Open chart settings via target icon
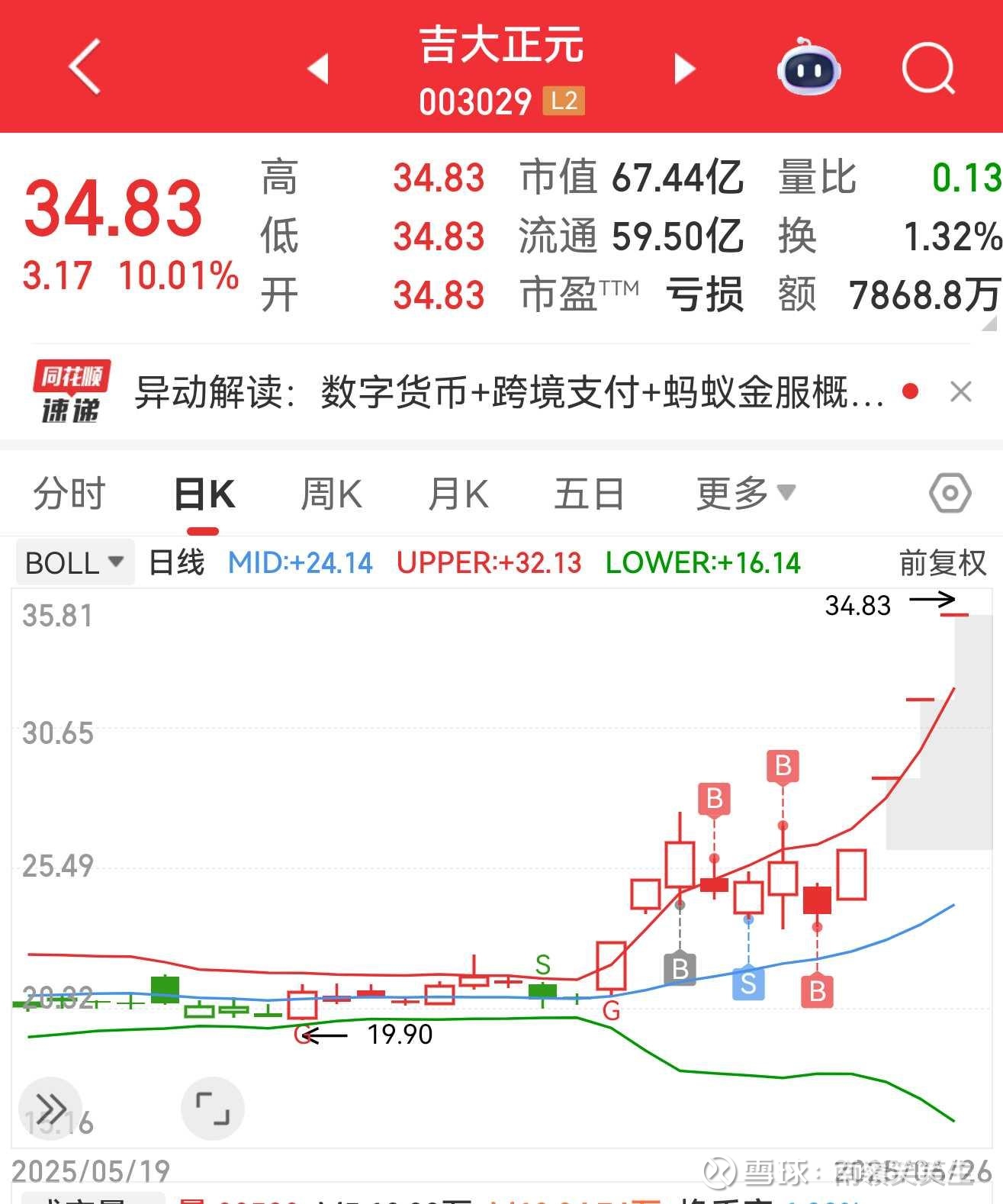 click(x=950, y=493)
